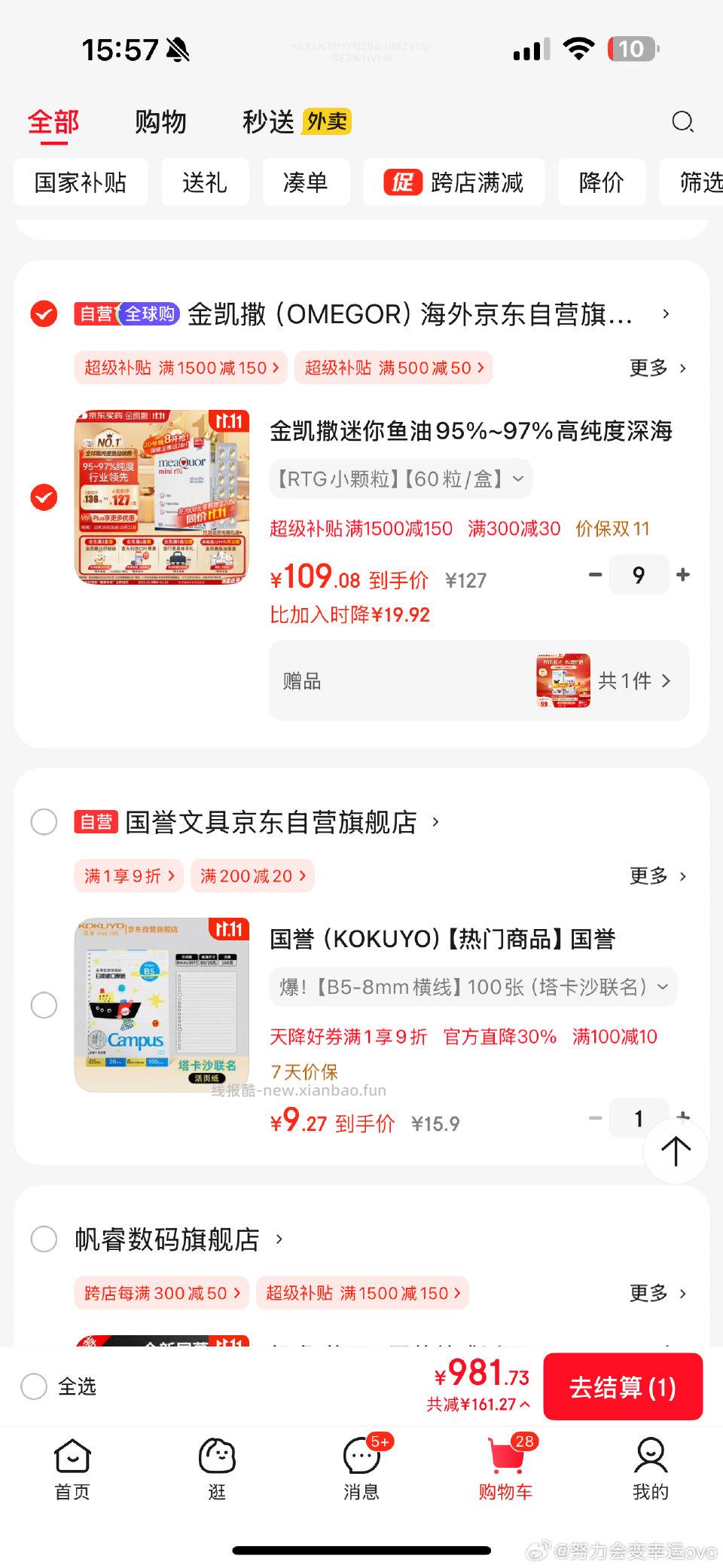Increase fish oil quantity with plus stepper
The width and height of the screenshot is (723, 1568).
point(682,575)
